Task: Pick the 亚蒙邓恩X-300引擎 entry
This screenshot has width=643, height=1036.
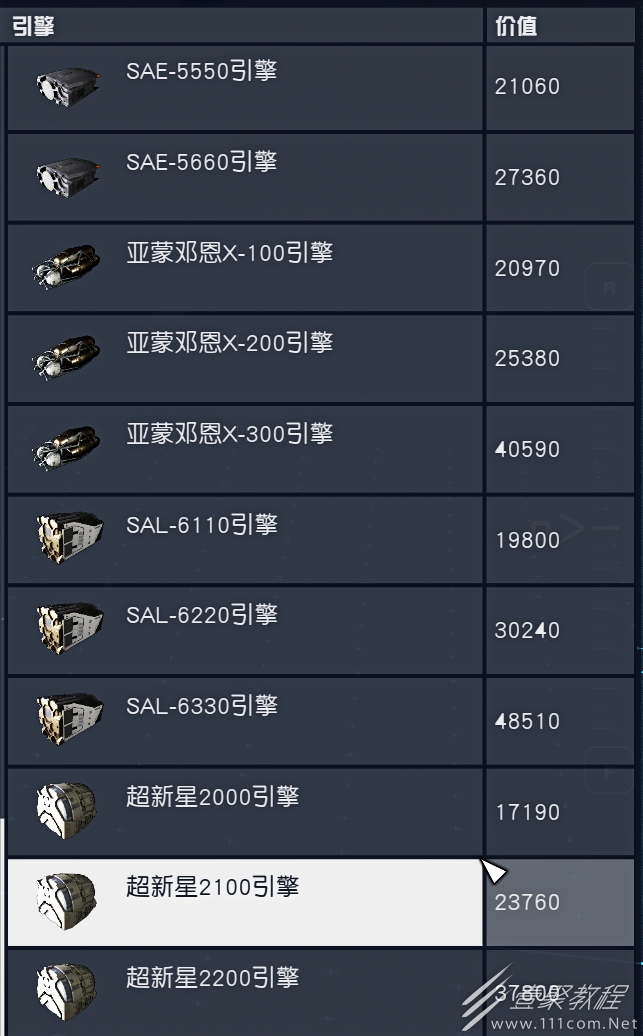Action: tap(245, 449)
